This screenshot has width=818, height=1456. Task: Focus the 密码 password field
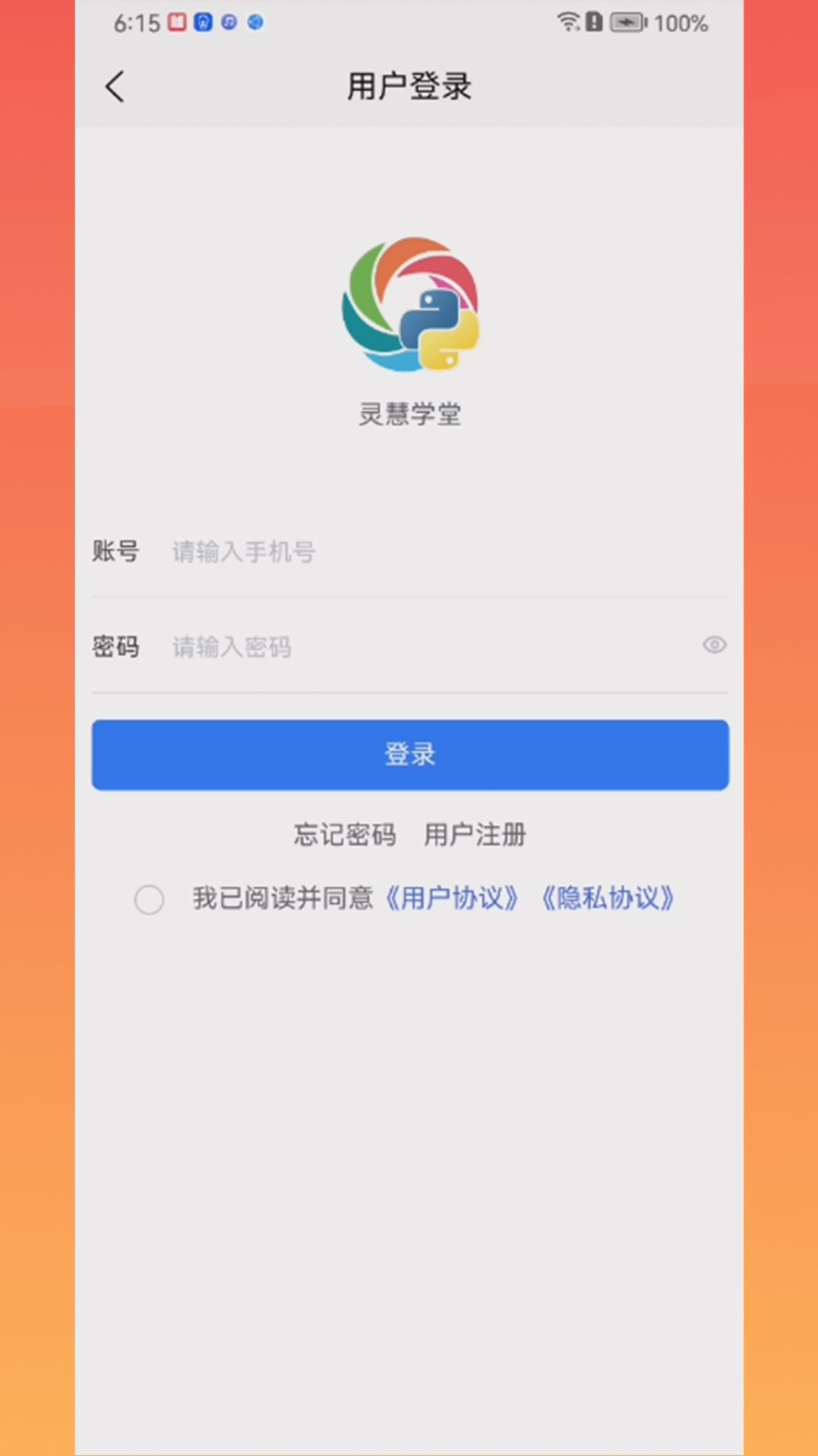click(425, 647)
